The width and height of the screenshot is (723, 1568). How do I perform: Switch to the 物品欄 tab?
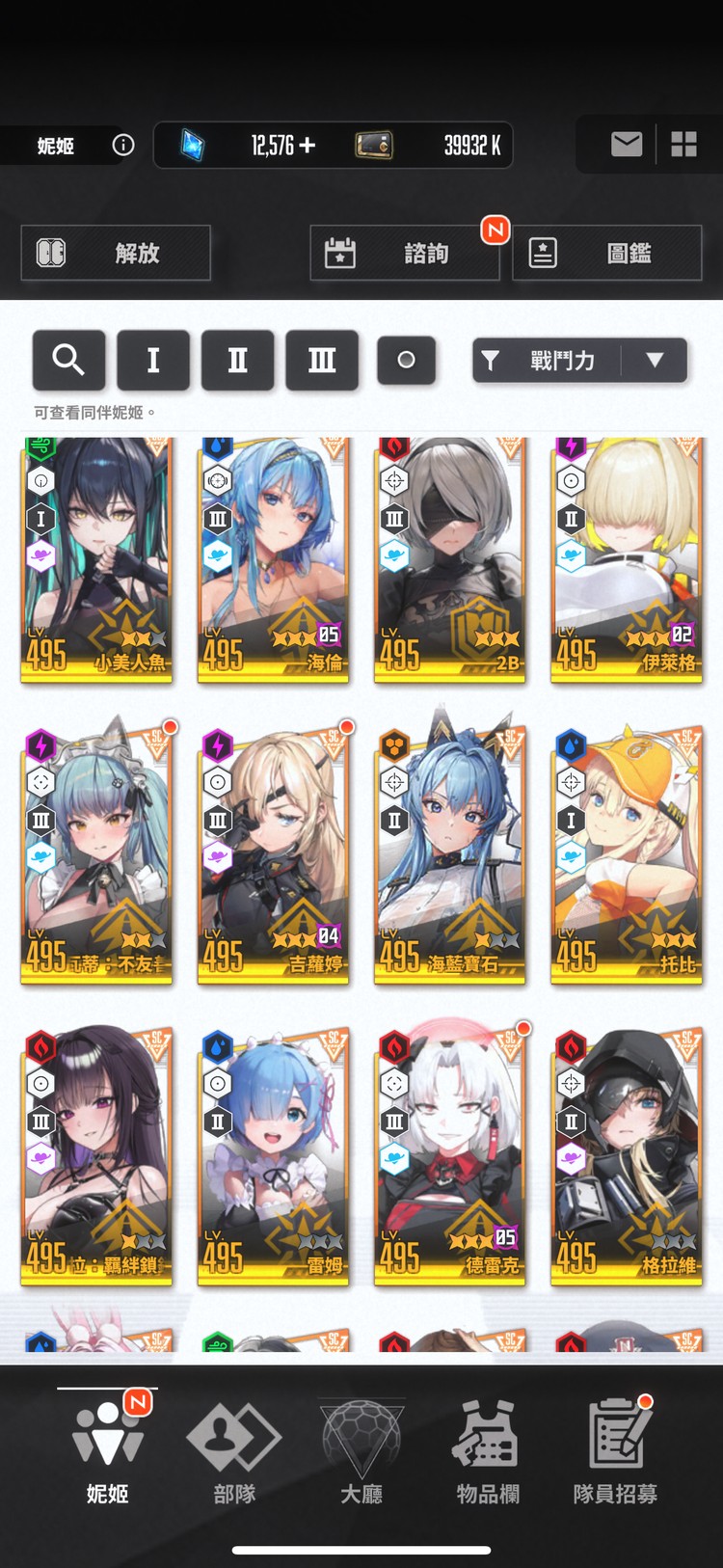point(488,1453)
